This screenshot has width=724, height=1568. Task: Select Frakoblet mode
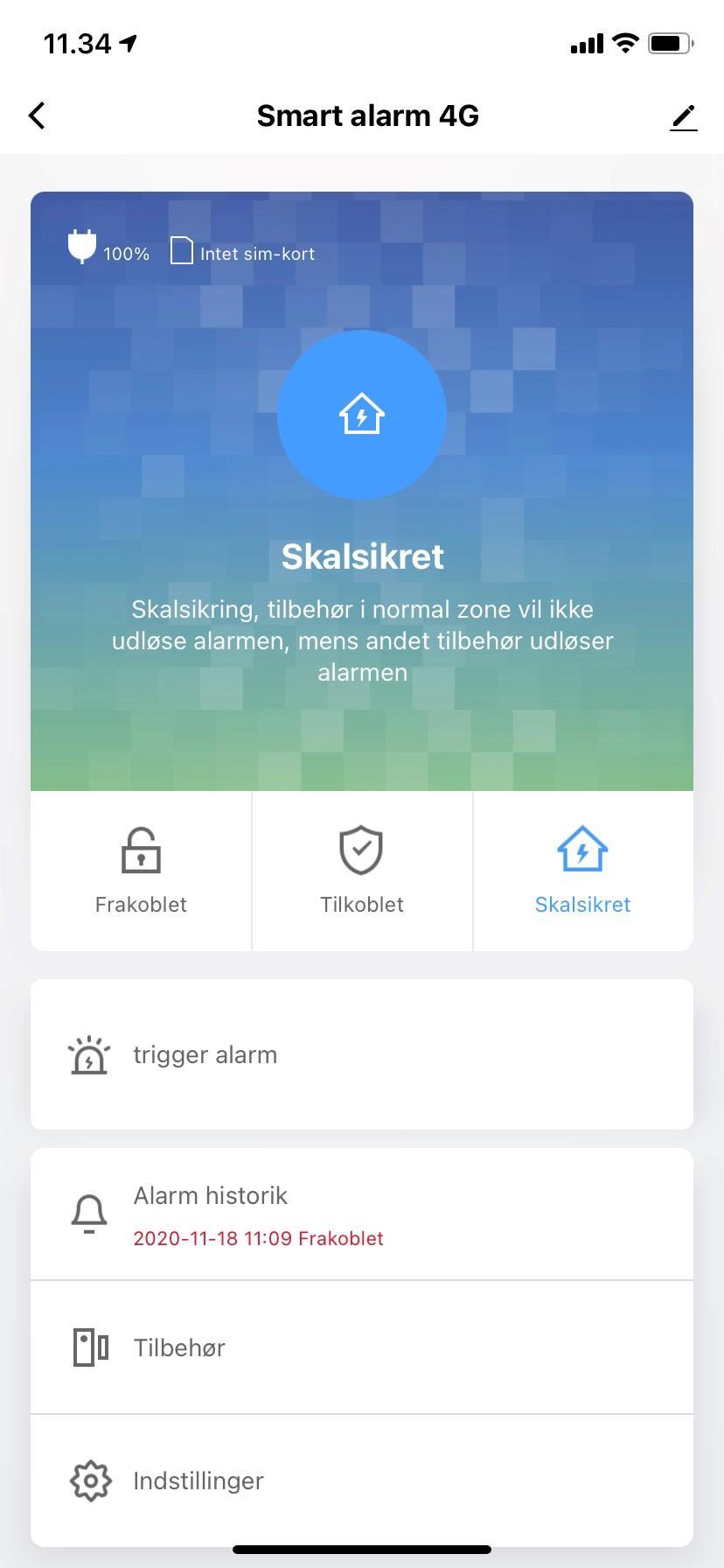tap(141, 871)
